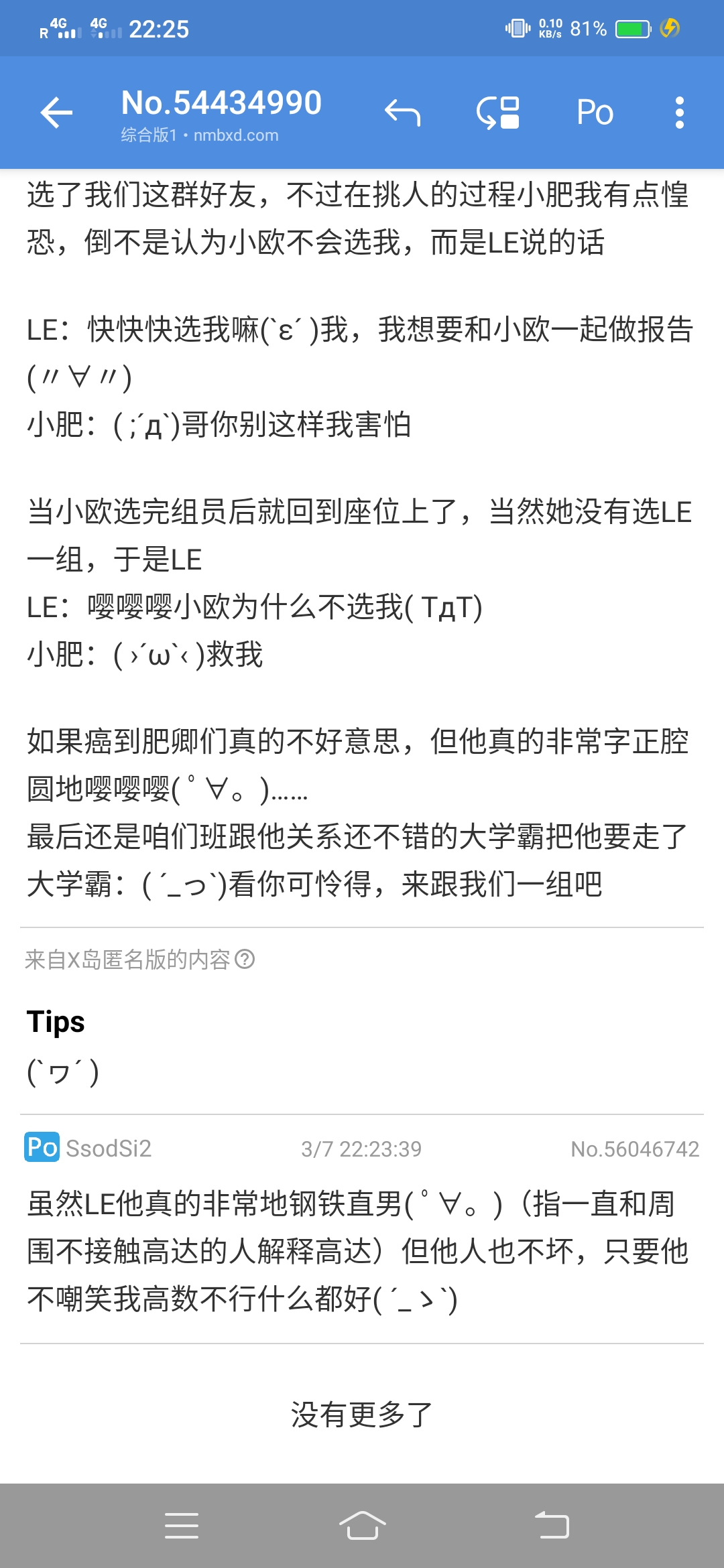Viewport: 724px width, 1568px height.
Task: Open the three-dot overflow menu
Action: [x=679, y=112]
